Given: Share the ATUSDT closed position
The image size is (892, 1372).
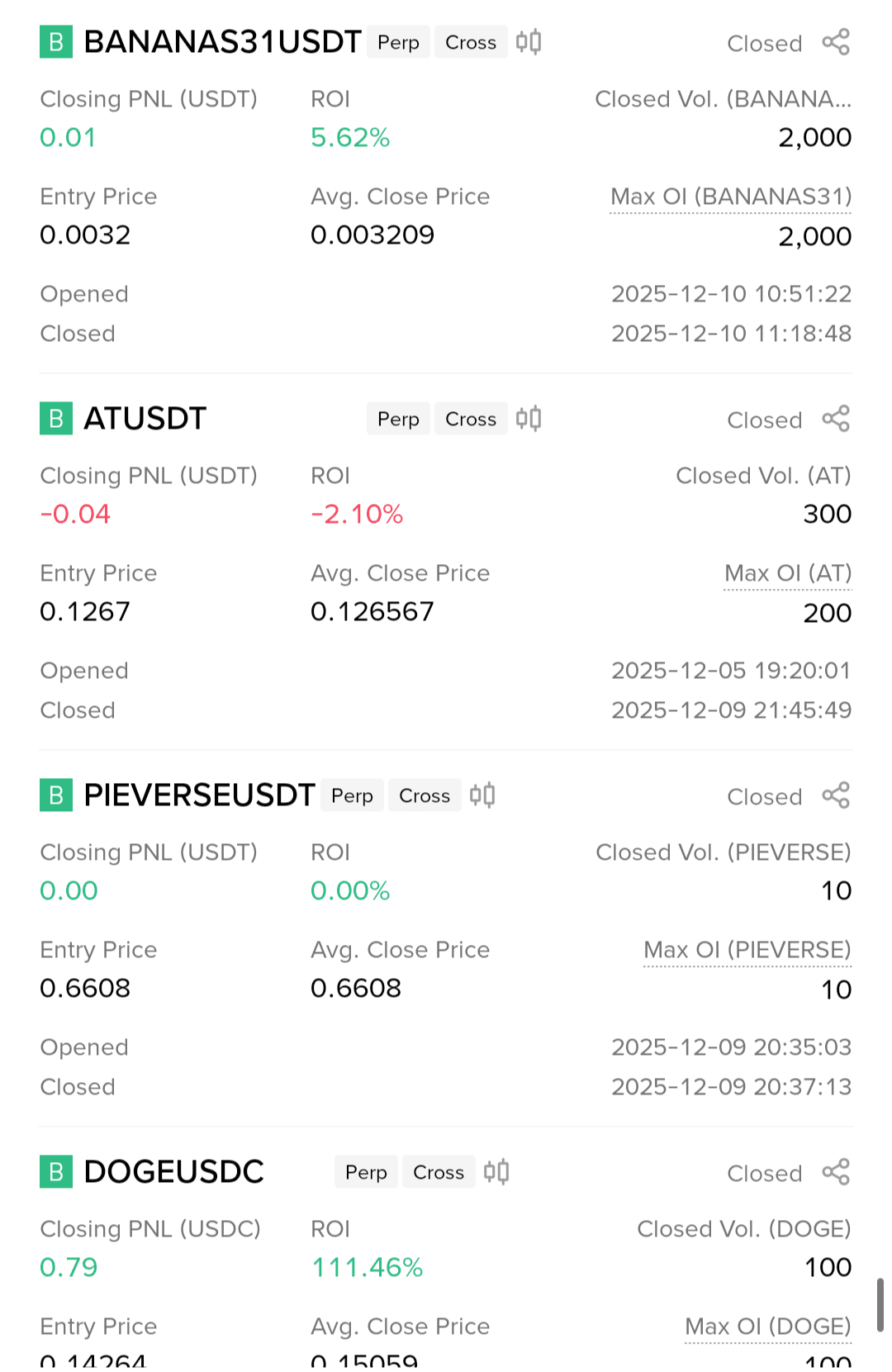Looking at the screenshot, I should coord(836,419).
